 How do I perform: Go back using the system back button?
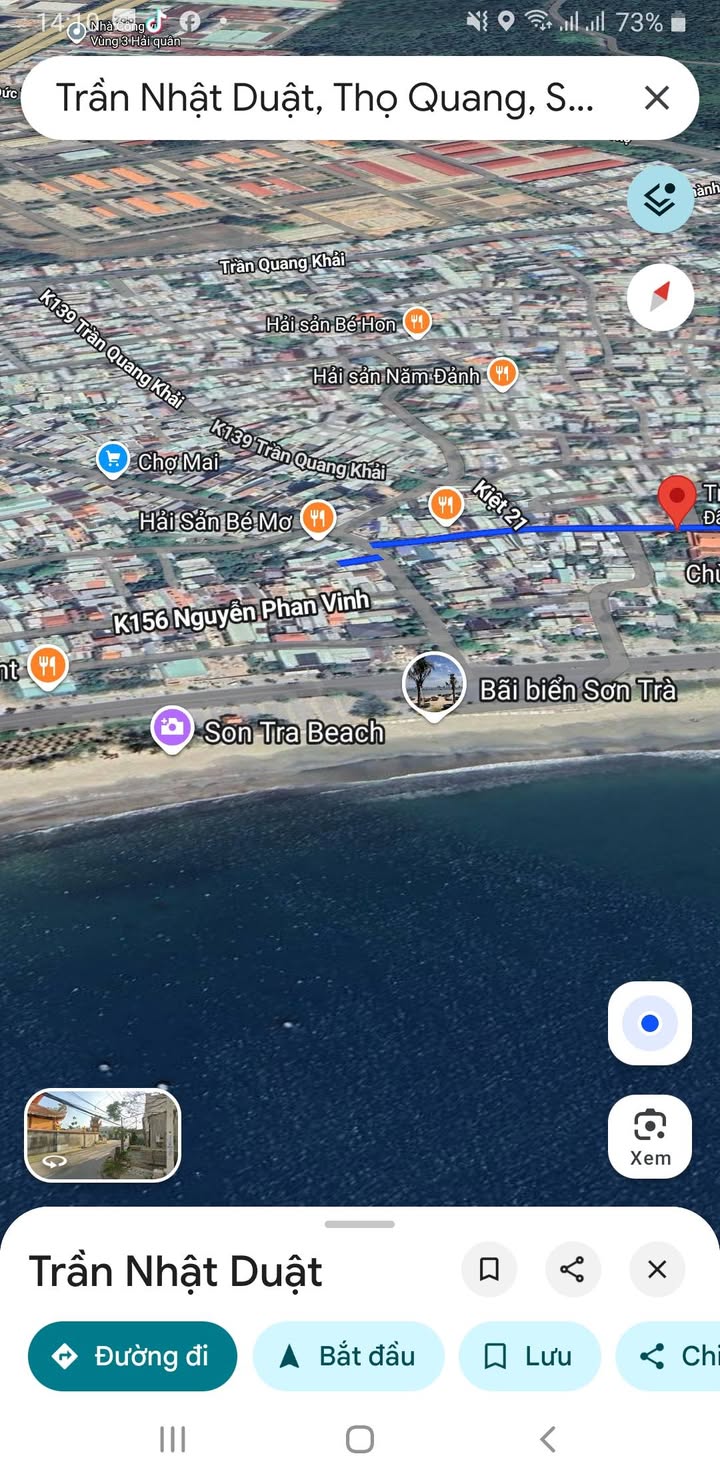click(x=547, y=1439)
